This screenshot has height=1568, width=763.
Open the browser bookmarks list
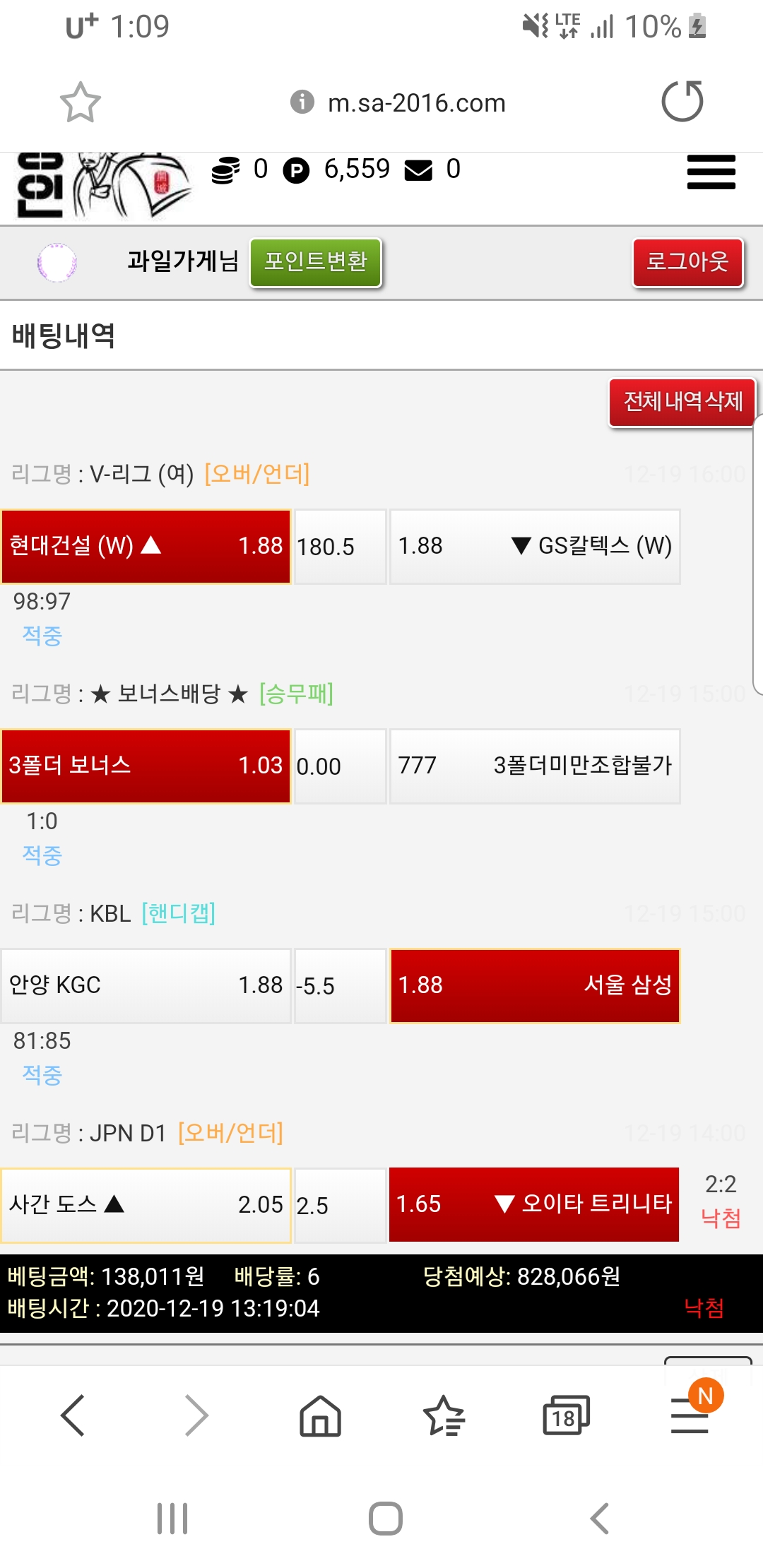[444, 1415]
